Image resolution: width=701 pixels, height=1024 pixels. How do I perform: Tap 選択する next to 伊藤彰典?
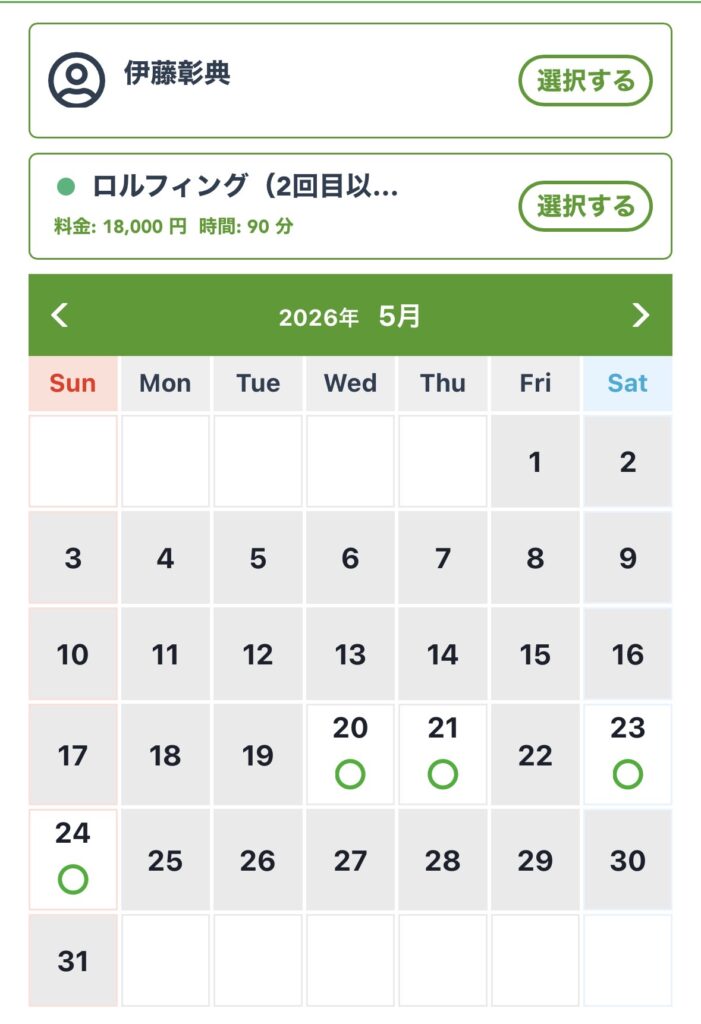pyautogui.click(x=585, y=81)
